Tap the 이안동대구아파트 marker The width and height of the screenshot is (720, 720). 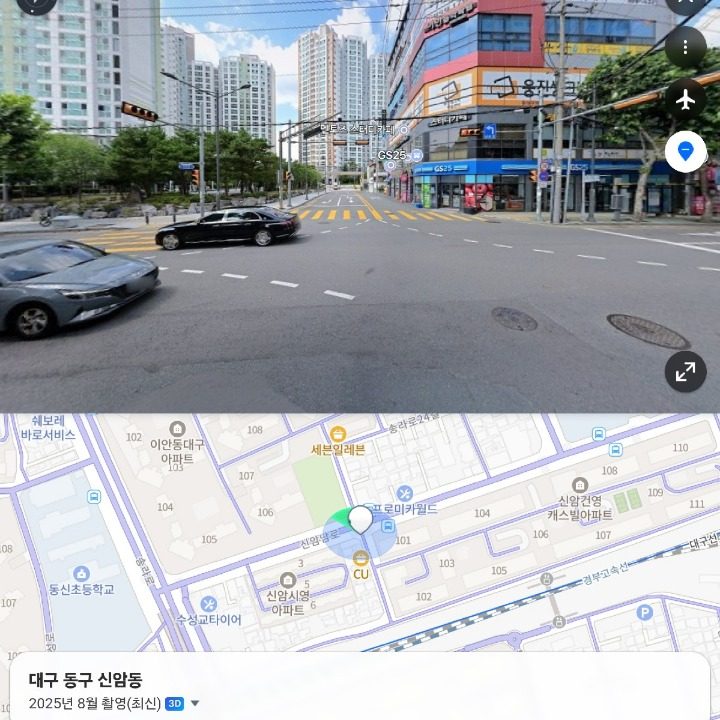tap(178, 429)
